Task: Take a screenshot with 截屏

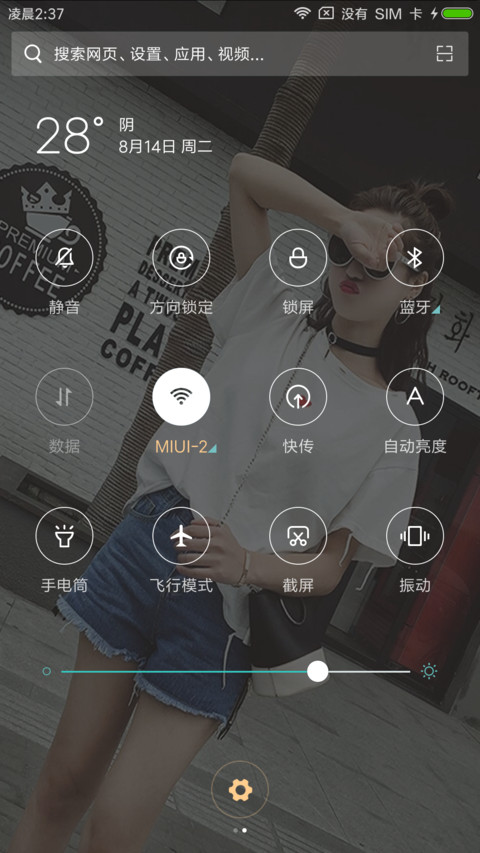Action: 298,536
